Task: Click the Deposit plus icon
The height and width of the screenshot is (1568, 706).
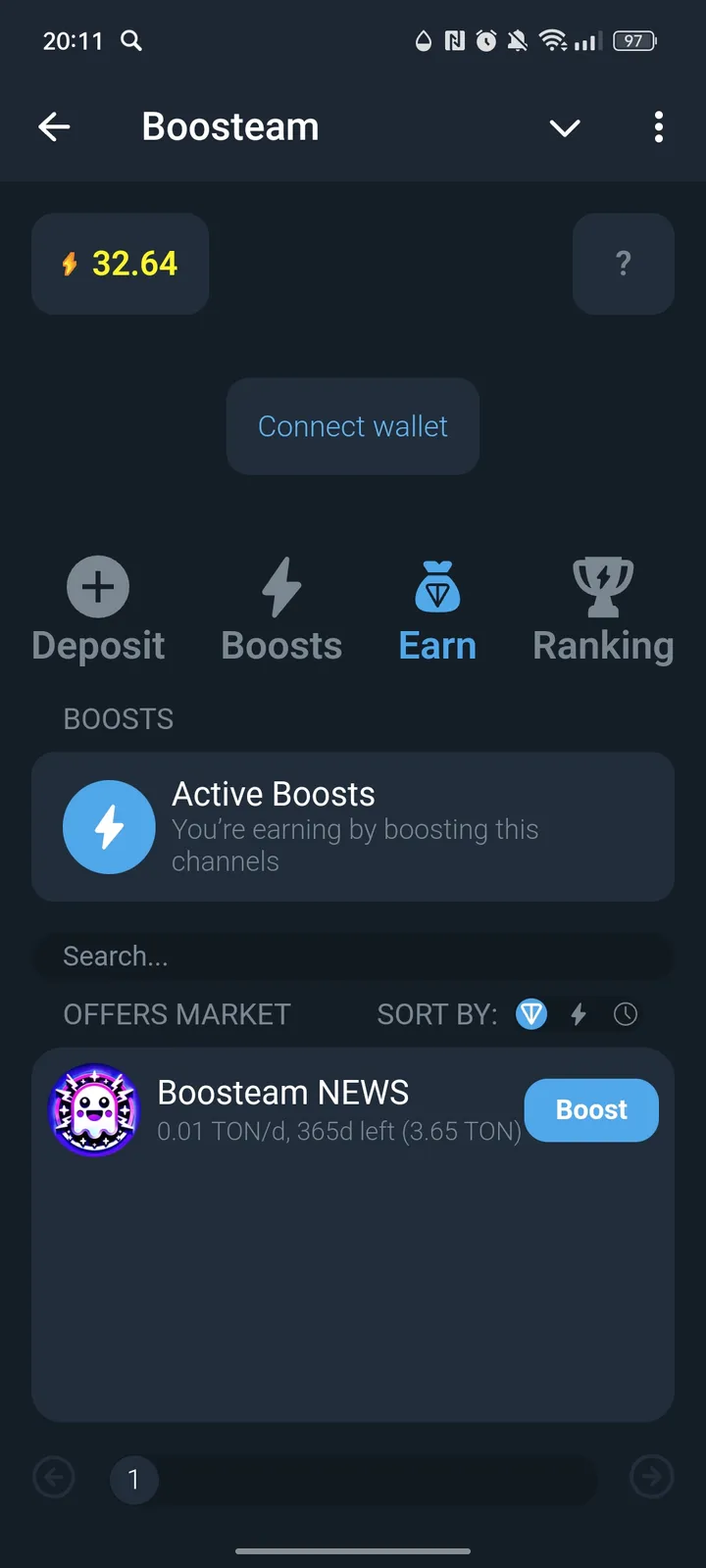Action: coord(98,586)
